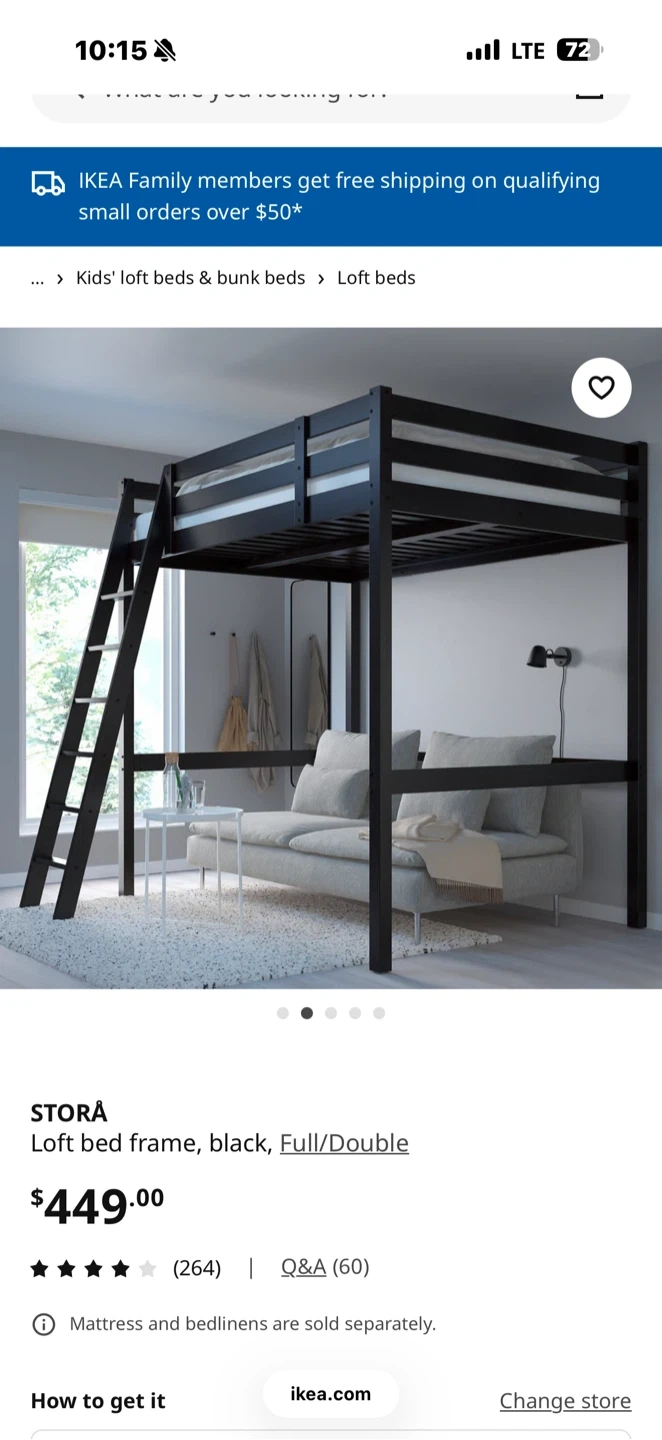Change the selected store
The image size is (662, 1440).
click(565, 1401)
